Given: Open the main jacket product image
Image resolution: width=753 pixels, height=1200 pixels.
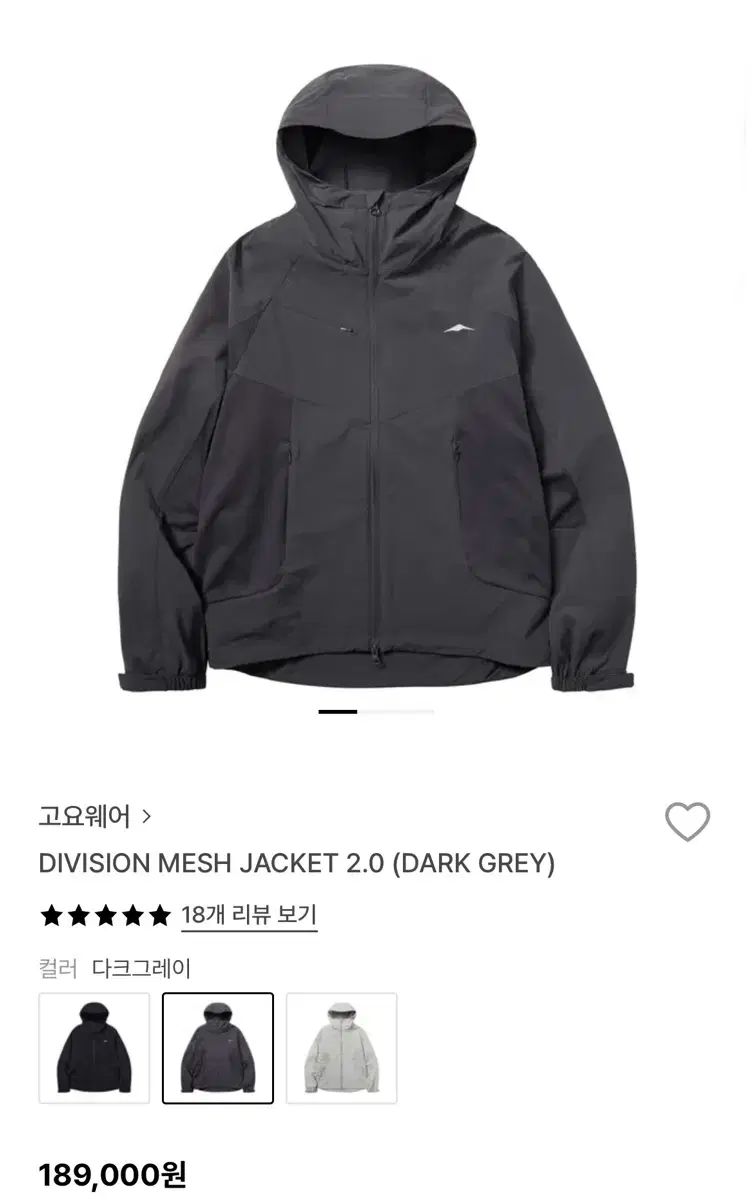Looking at the screenshot, I should click(376, 380).
